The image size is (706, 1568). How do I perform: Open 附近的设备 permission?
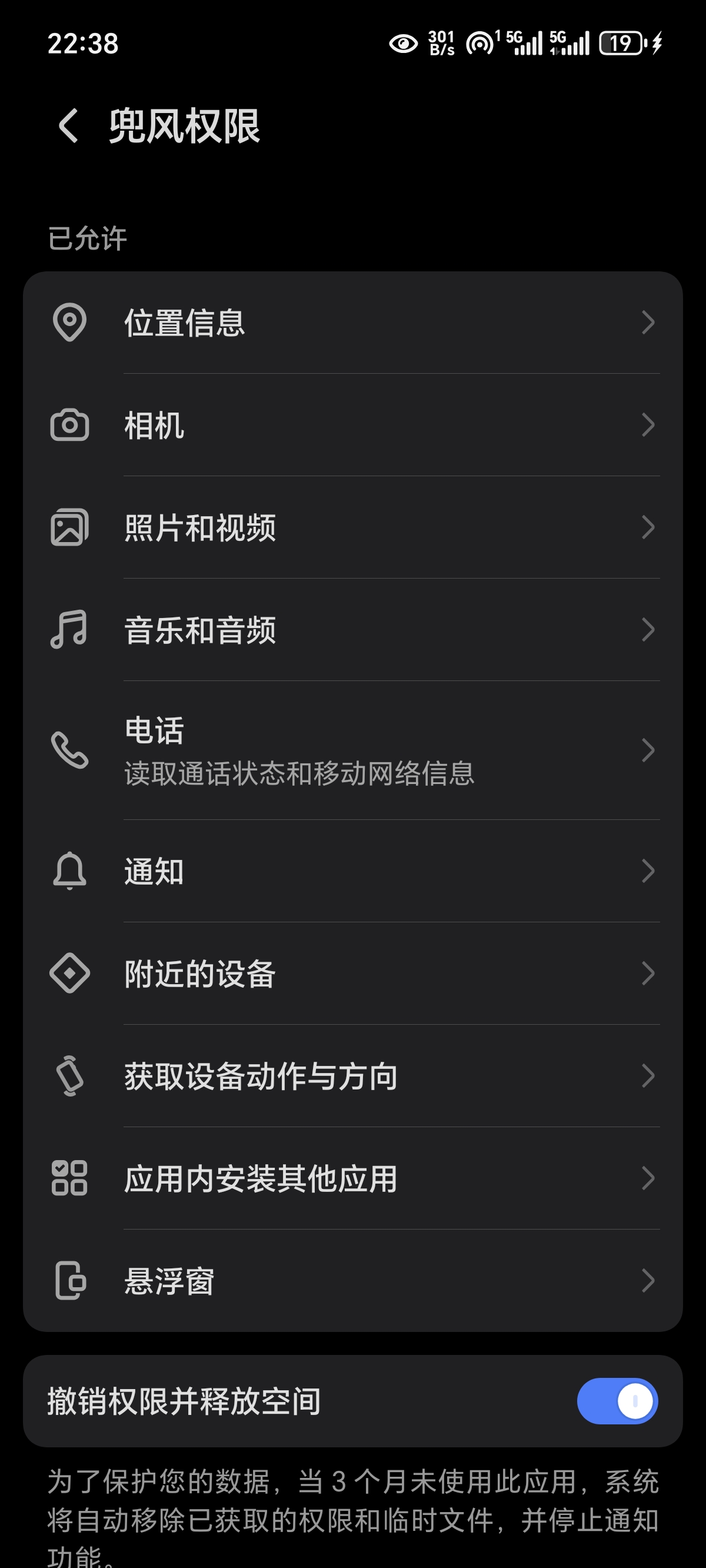(x=353, y=974)
